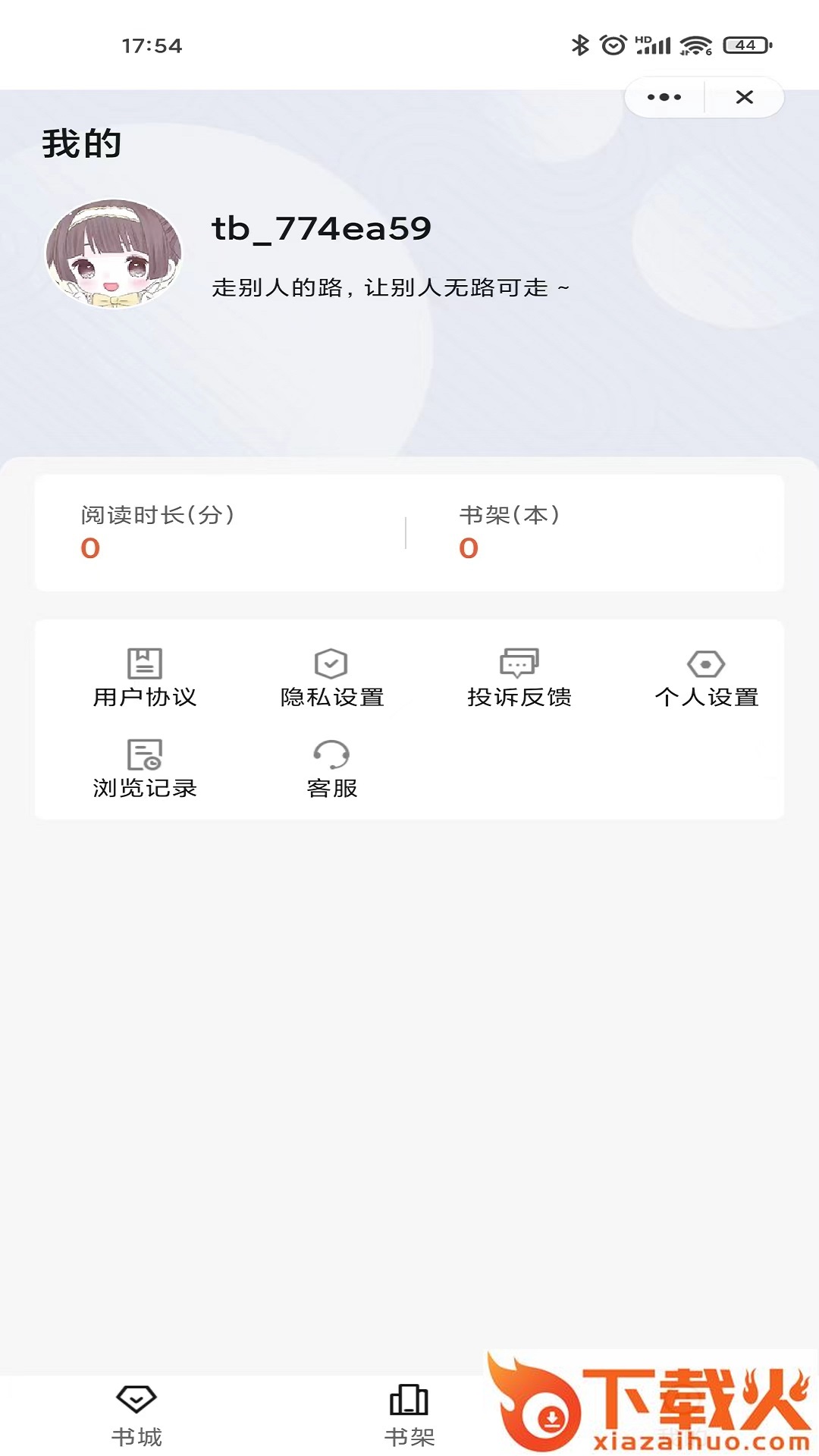819x1456 pixels.
Task: Open 用户协议 (User Agreement)
Action: click(145, 678)
